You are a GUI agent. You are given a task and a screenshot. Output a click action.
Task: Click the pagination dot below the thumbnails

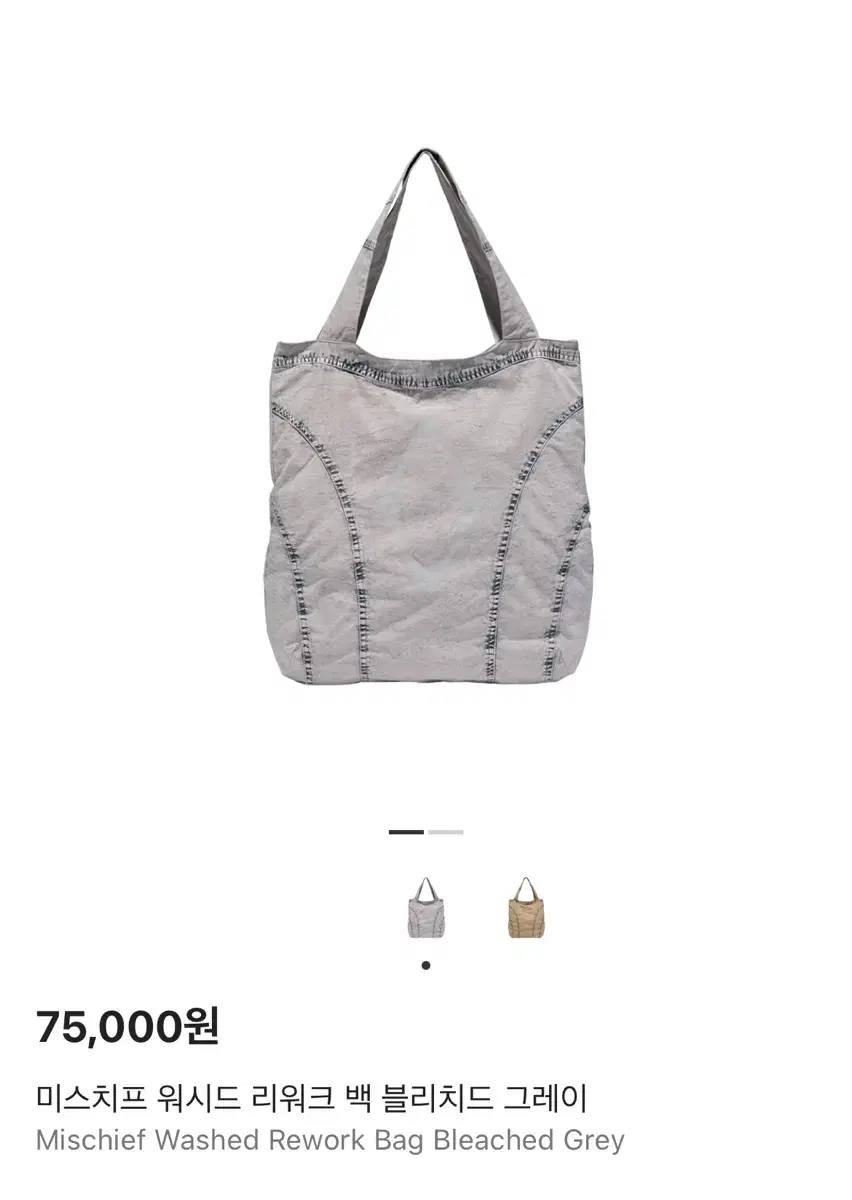[424, 965]
